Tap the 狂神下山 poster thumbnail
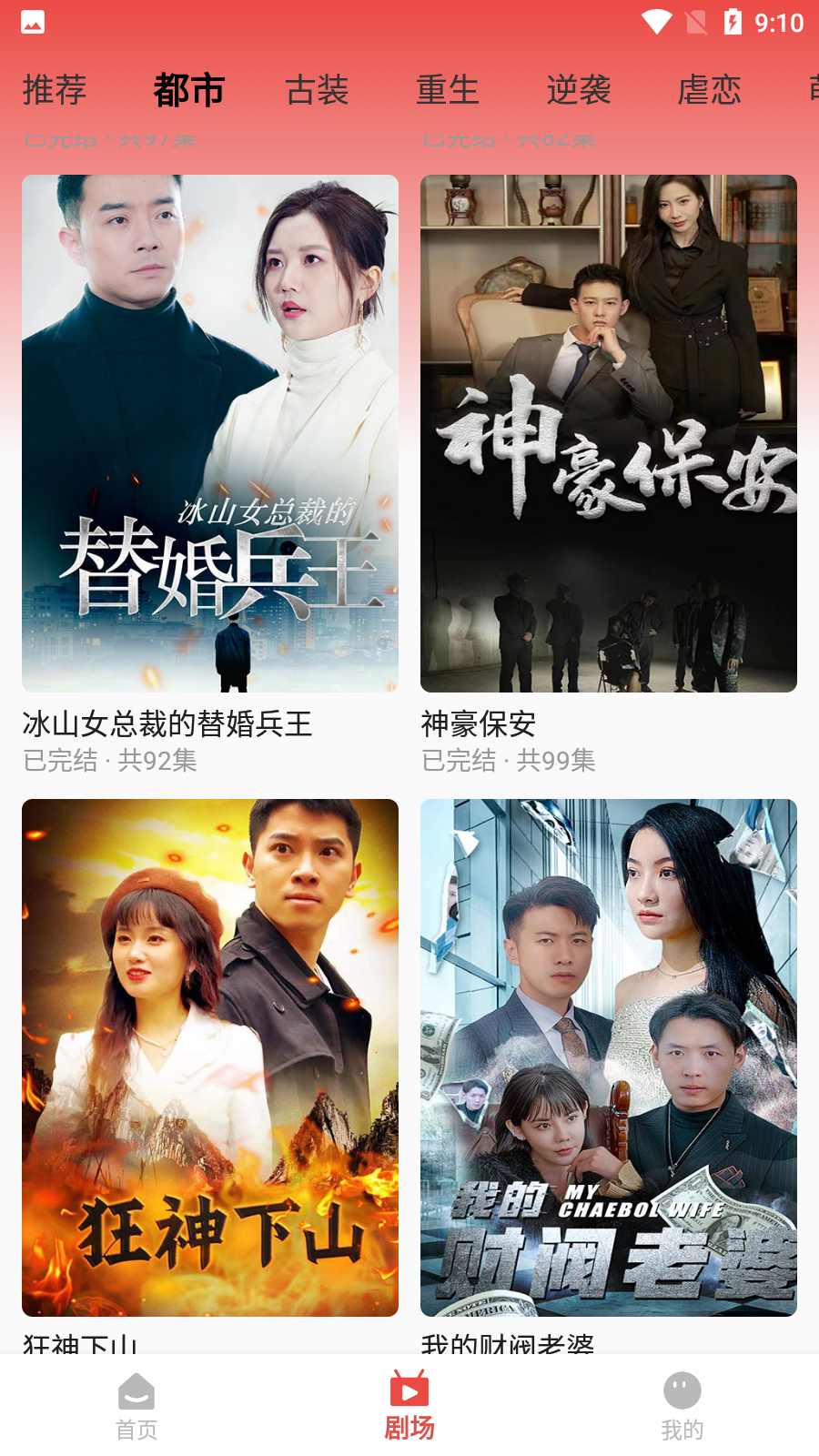819x1456 pixels. tap(209, 1056)
